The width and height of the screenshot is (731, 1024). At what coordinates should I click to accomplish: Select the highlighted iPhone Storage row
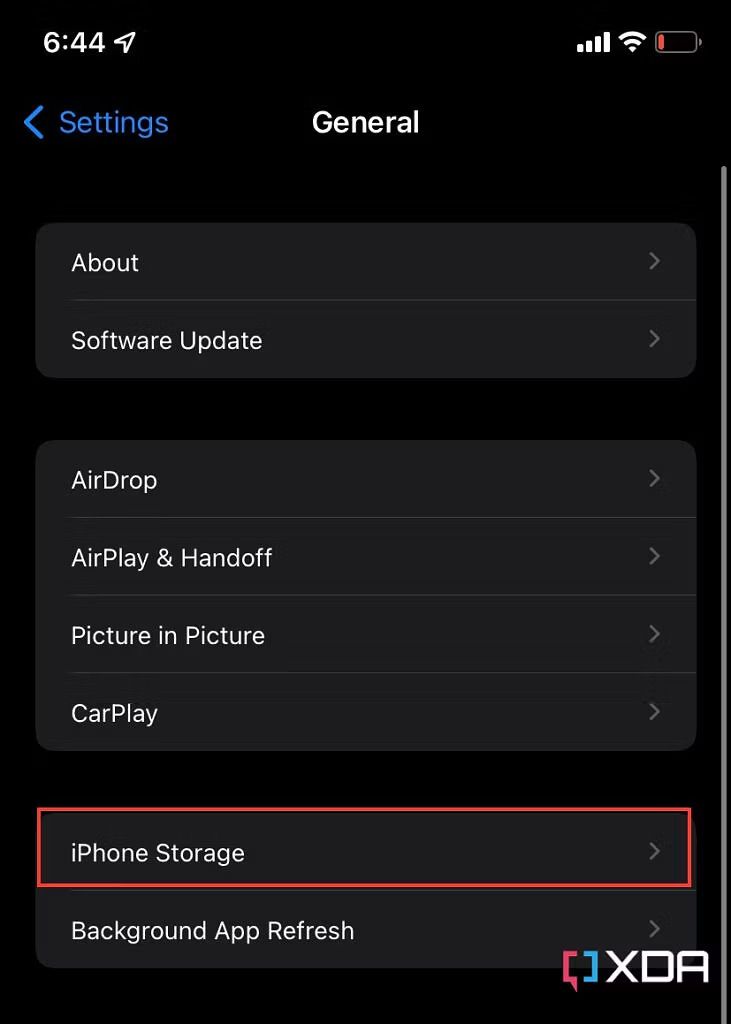coord(365,851)
